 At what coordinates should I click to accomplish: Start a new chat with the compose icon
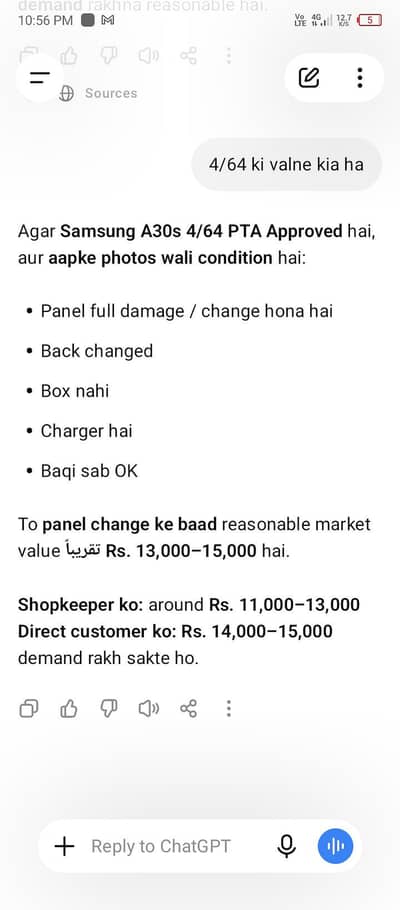pos(309,77)
